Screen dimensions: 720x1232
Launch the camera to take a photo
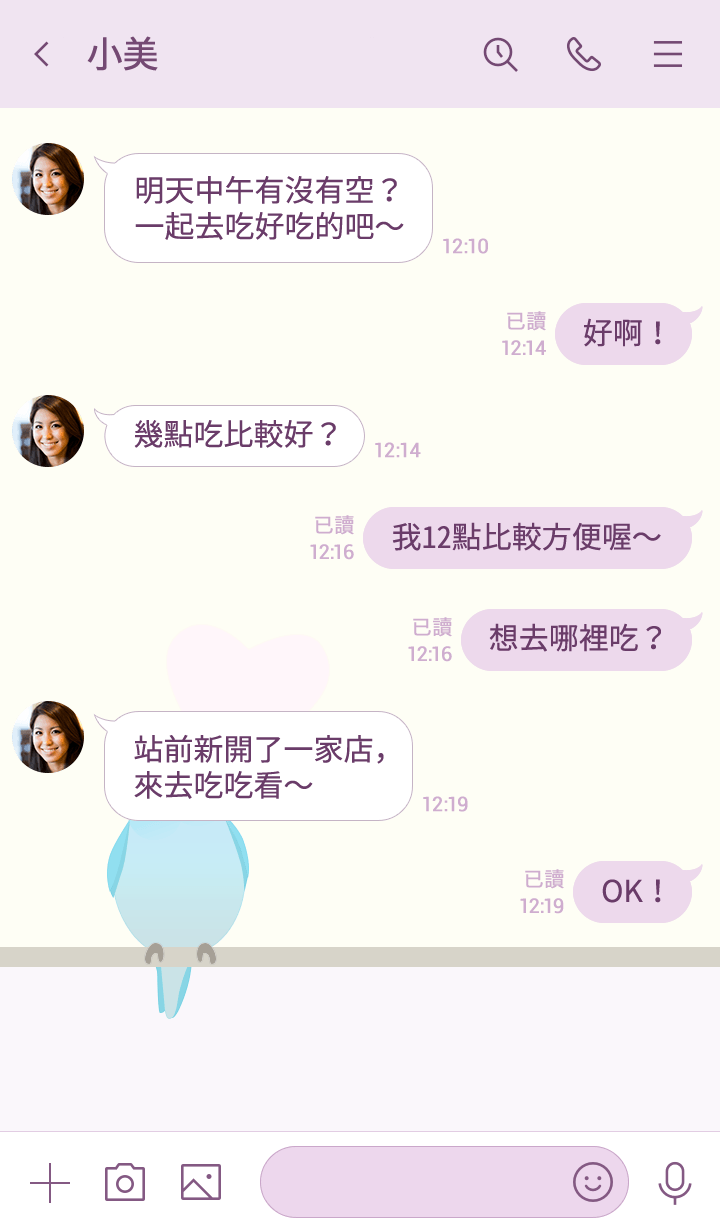pos(125,1182)
